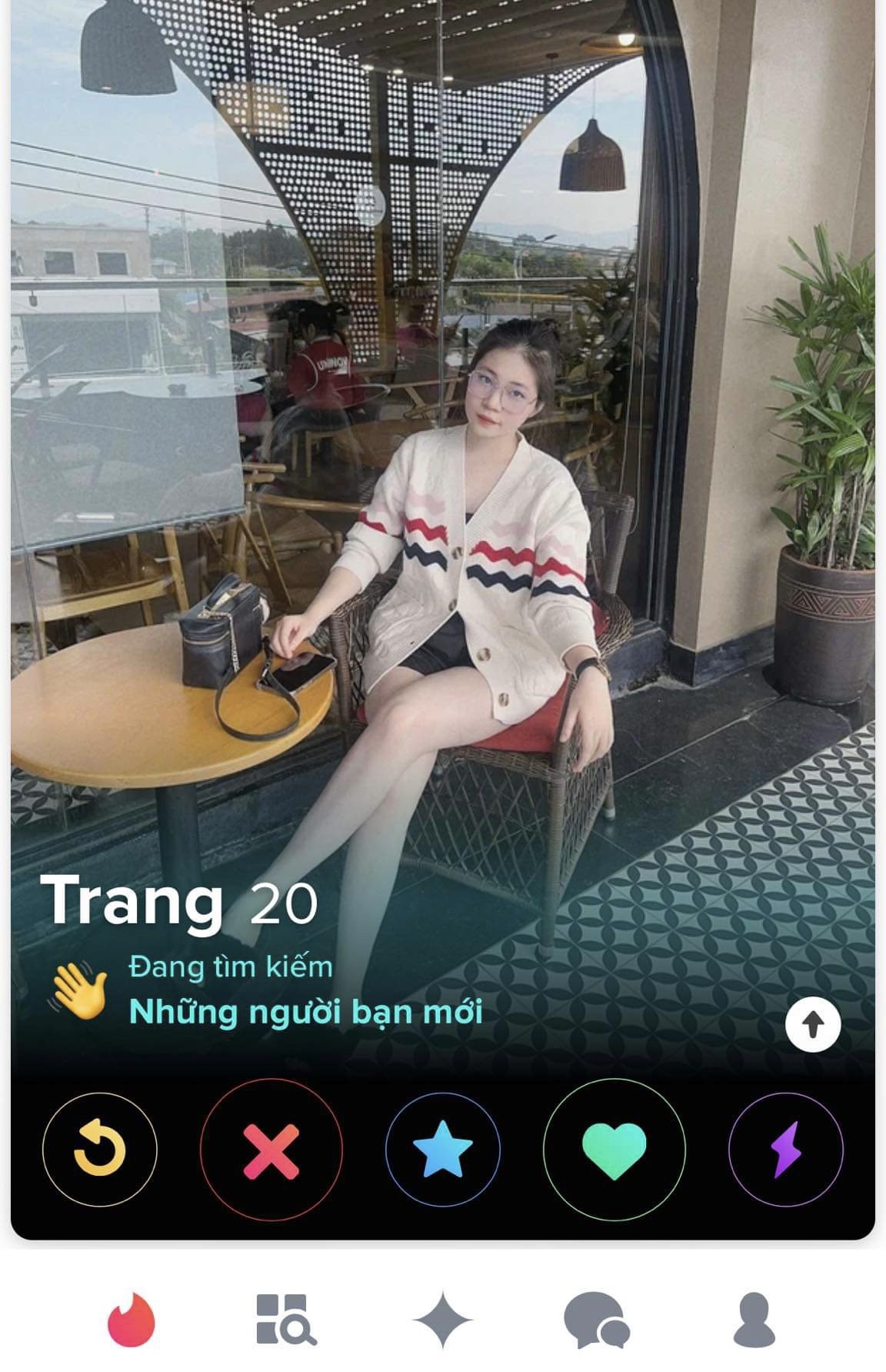Activate Boost with the purple lightning bolt
Image resolution: width=886 pixels, height=1372 pixels.
pos(785,1149)
